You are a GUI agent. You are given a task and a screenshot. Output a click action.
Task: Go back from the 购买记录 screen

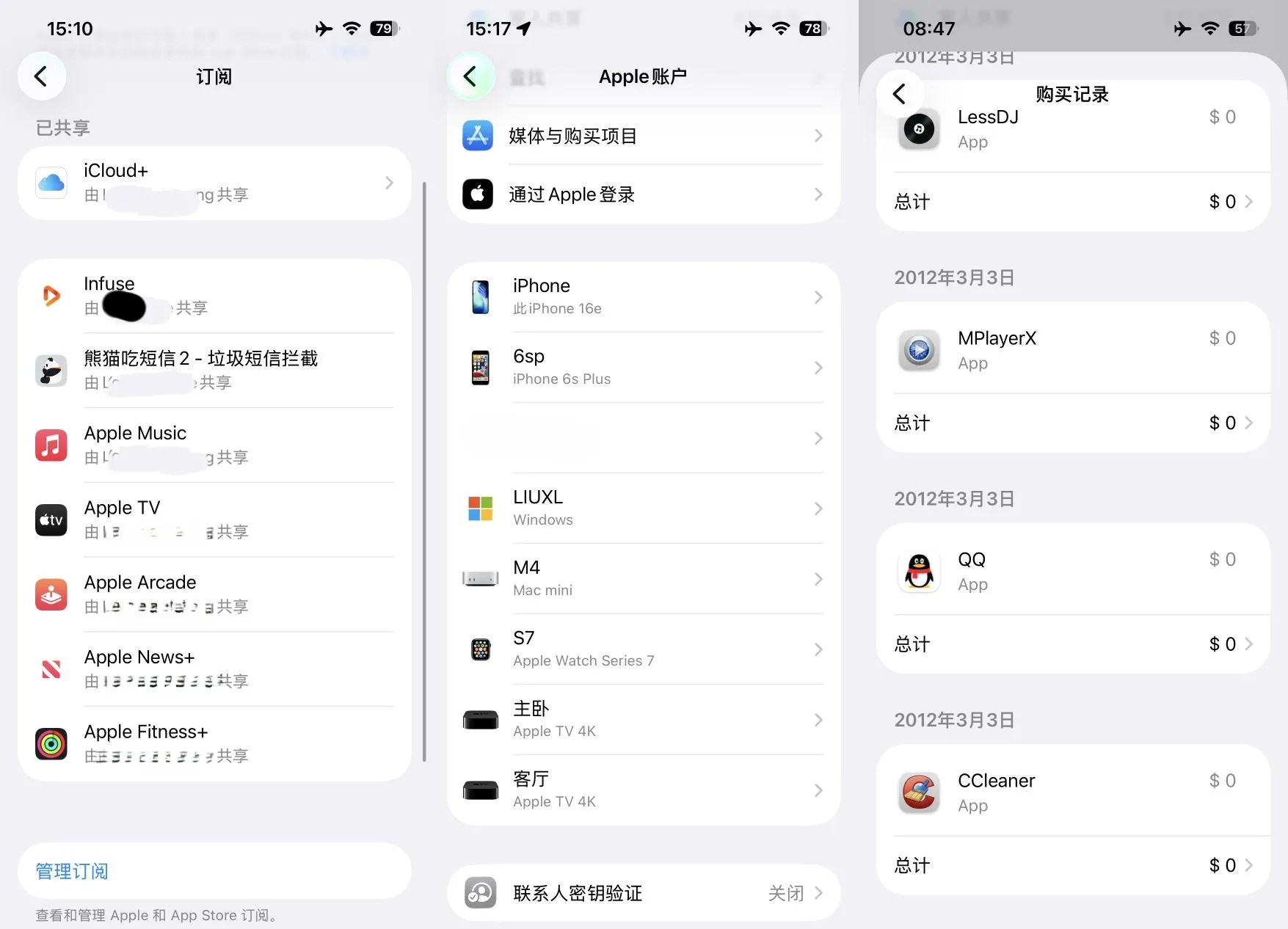point(899,94)
